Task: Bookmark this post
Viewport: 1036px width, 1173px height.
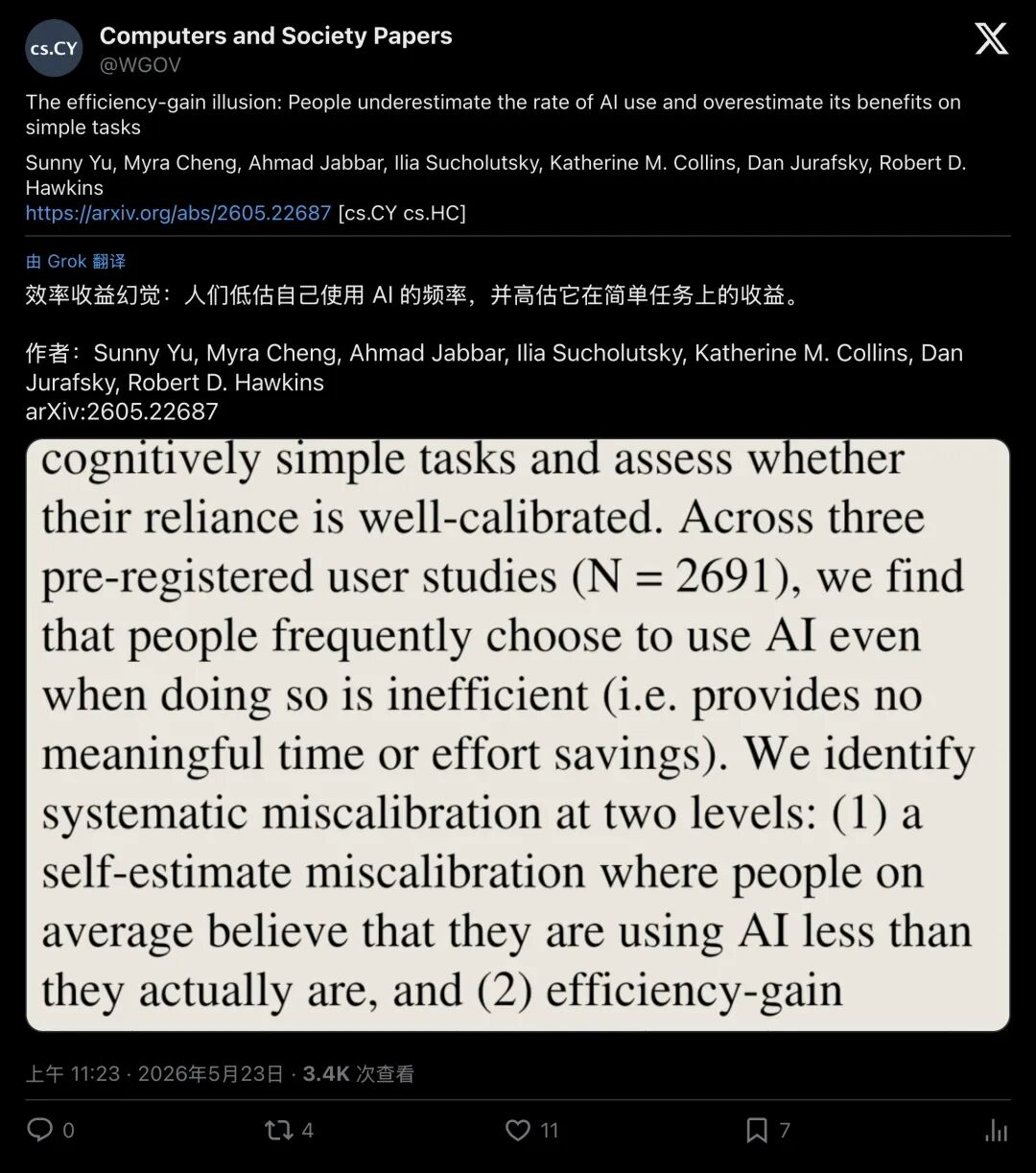Action: click(x=757, y=1130)
